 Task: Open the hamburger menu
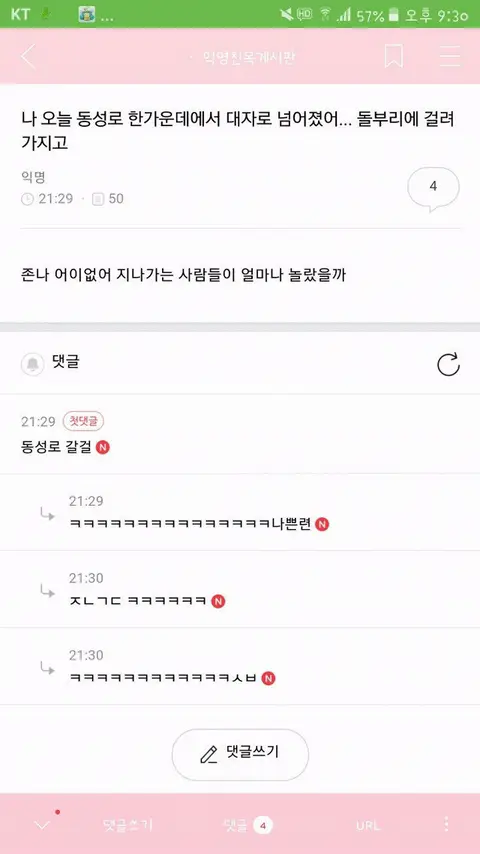point(450,56)
